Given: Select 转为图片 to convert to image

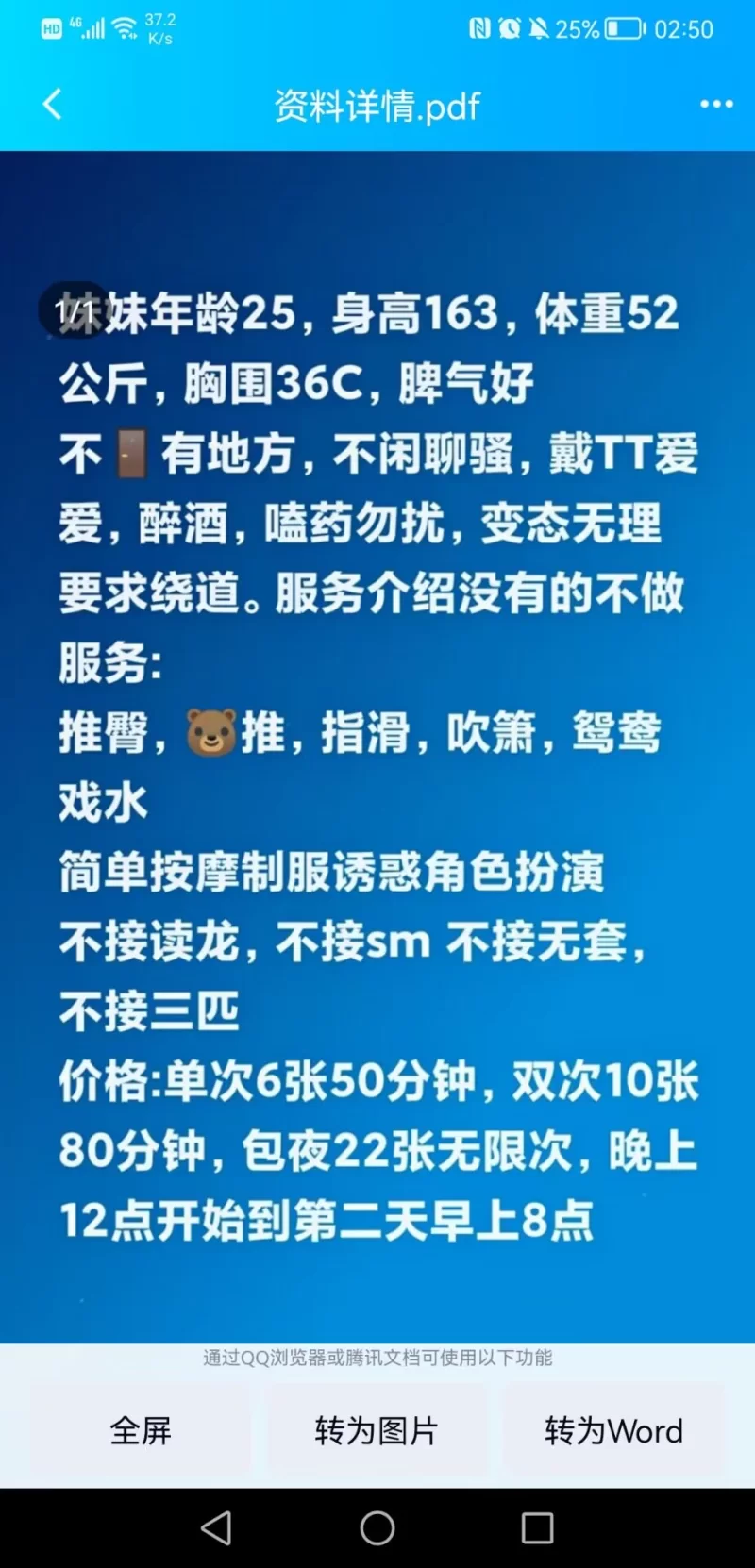Looking at the screenshot, I should coord(377,1430).
